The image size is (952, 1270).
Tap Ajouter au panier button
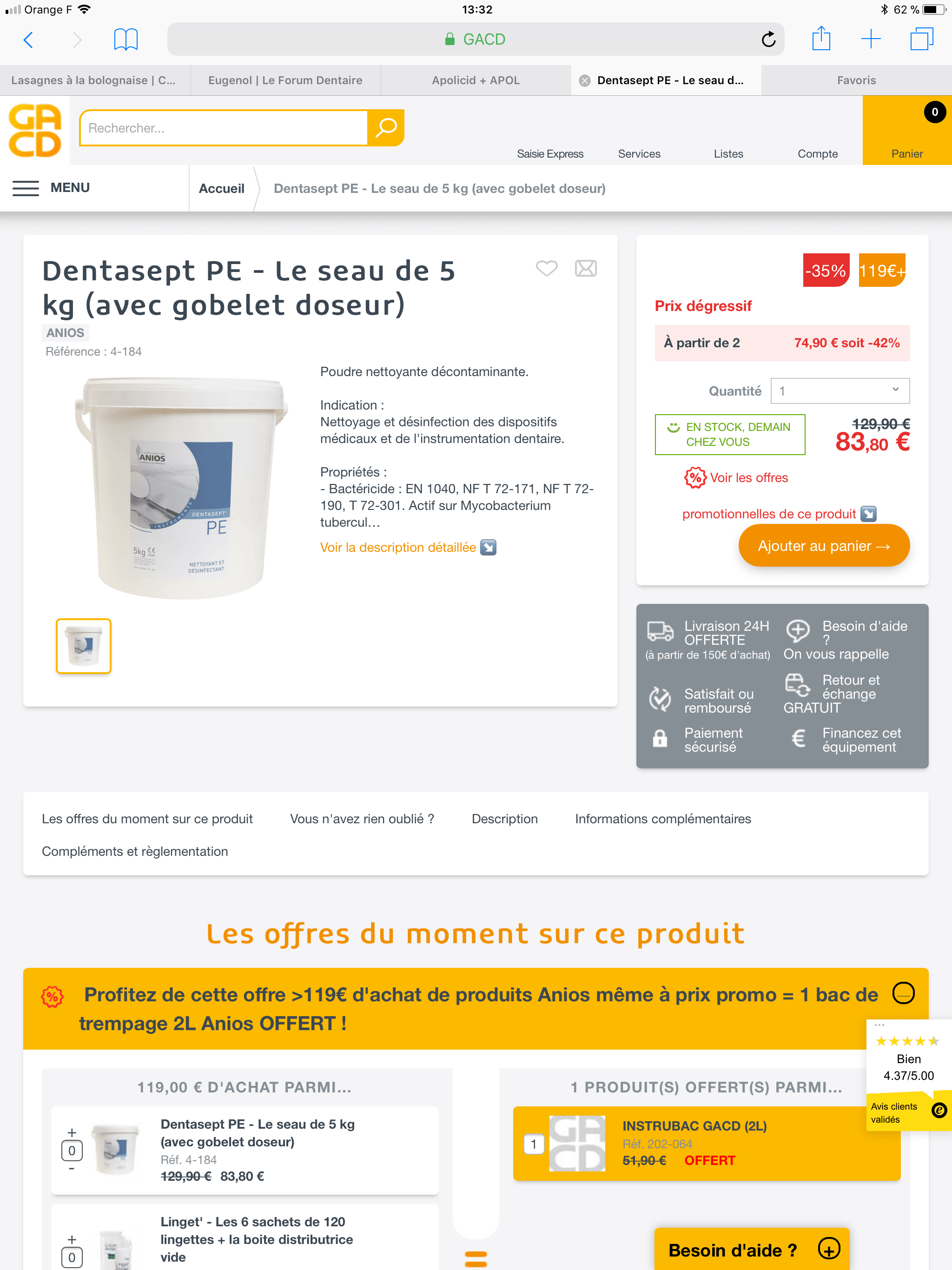[x=823, y=545]
